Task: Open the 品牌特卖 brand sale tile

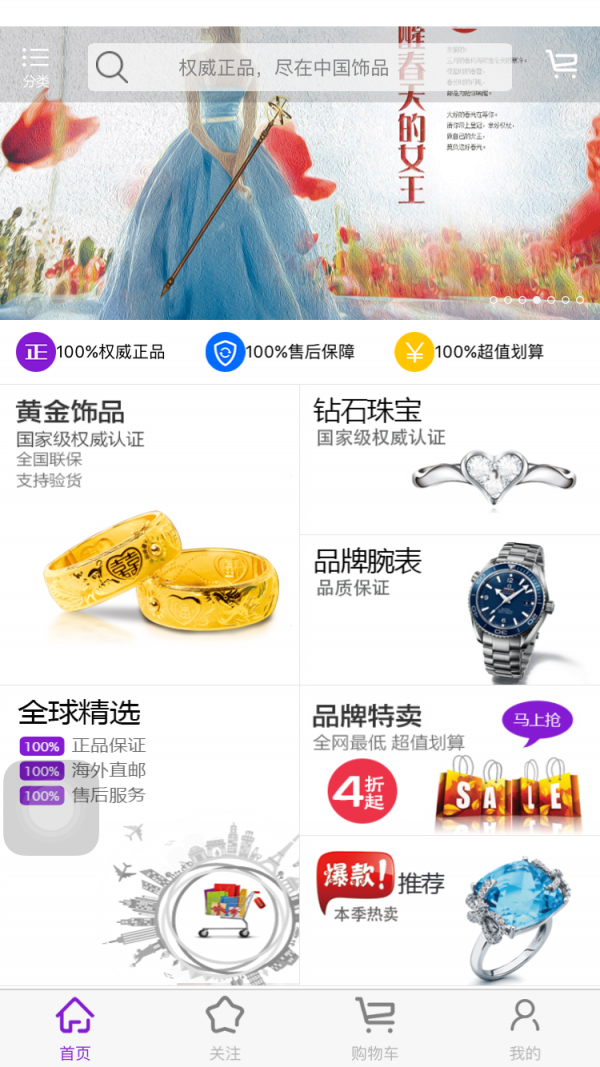Action: (450, 760)
